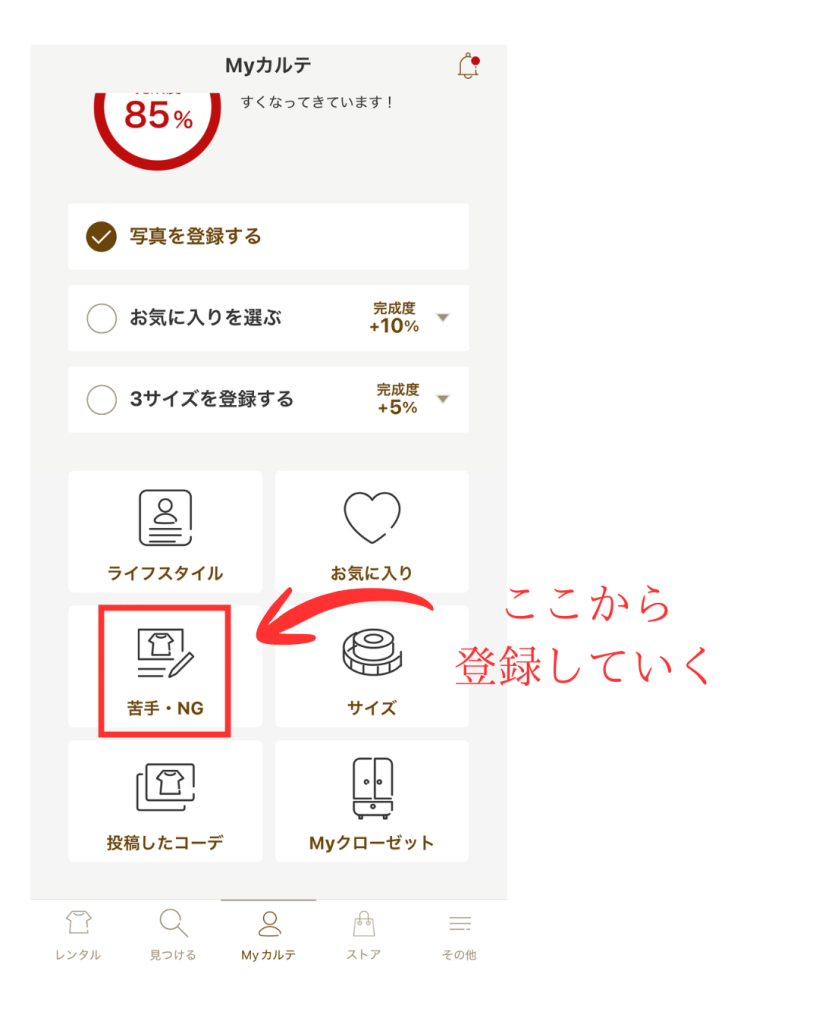
Task: Select the Myカルテ tab
Action: pos(268,935)
